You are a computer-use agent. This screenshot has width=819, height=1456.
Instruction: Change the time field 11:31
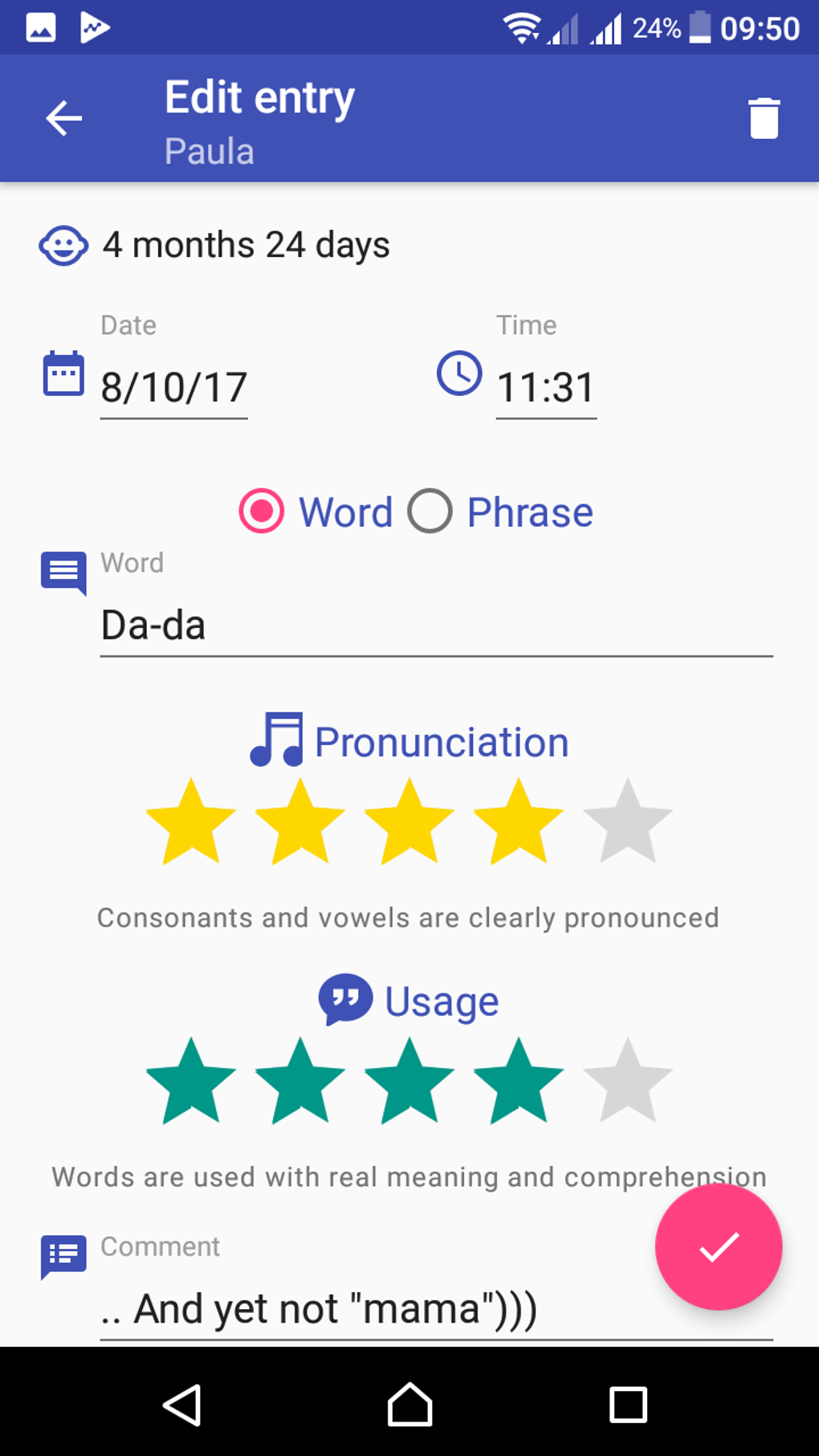(545, 388)
